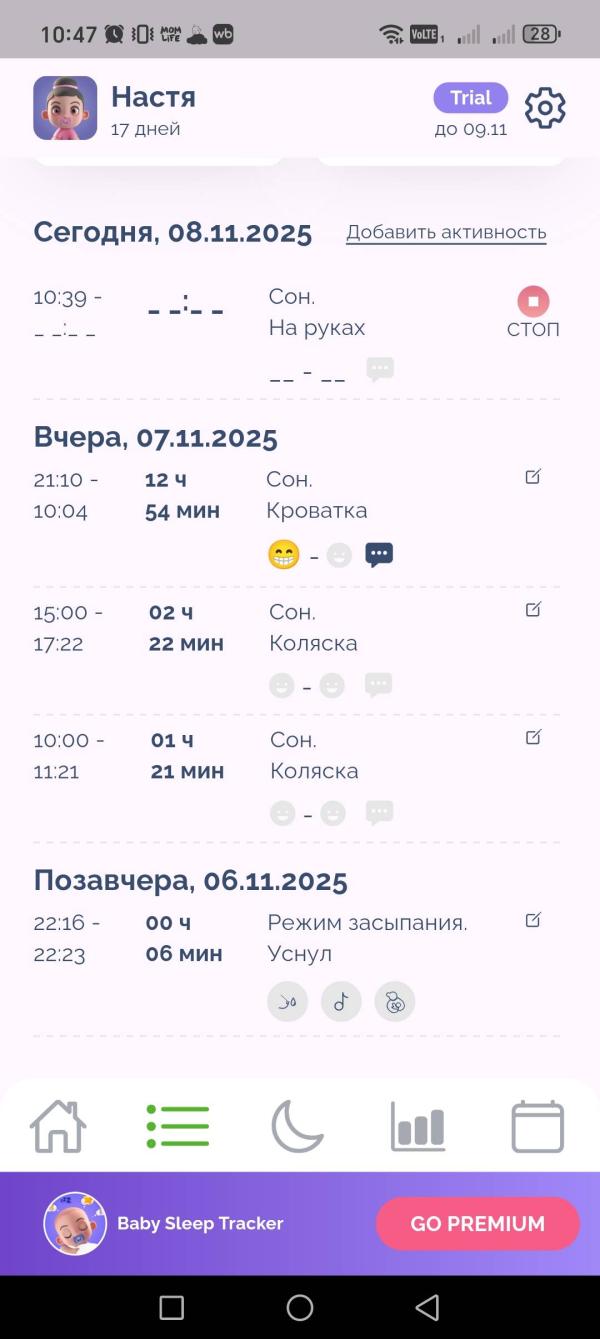Edit the 22:16 Режим засыпания entry
600x1339 pixels.
[x=533, y=920]
